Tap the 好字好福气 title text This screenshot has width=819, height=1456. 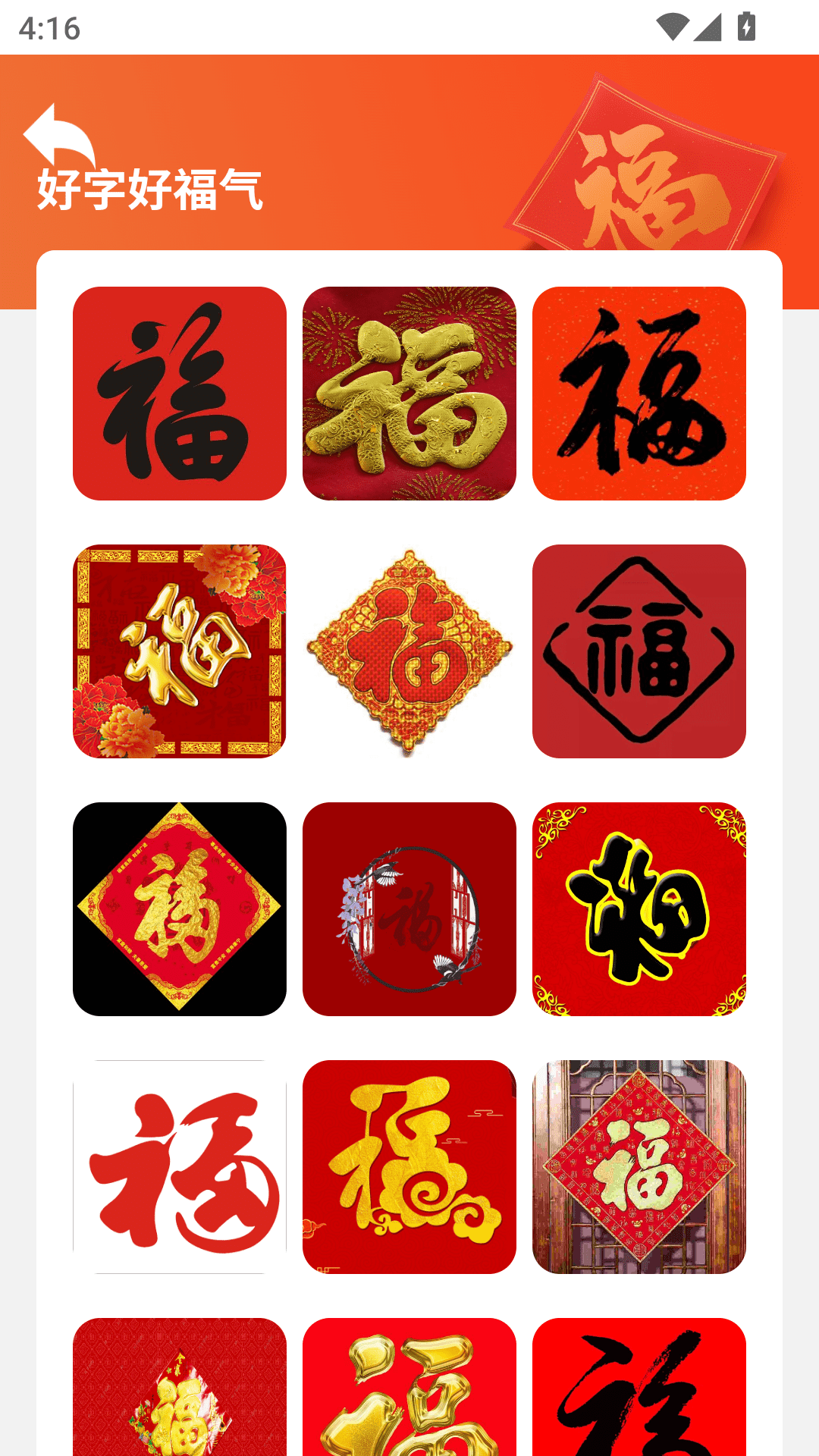[x=149, y=191]
